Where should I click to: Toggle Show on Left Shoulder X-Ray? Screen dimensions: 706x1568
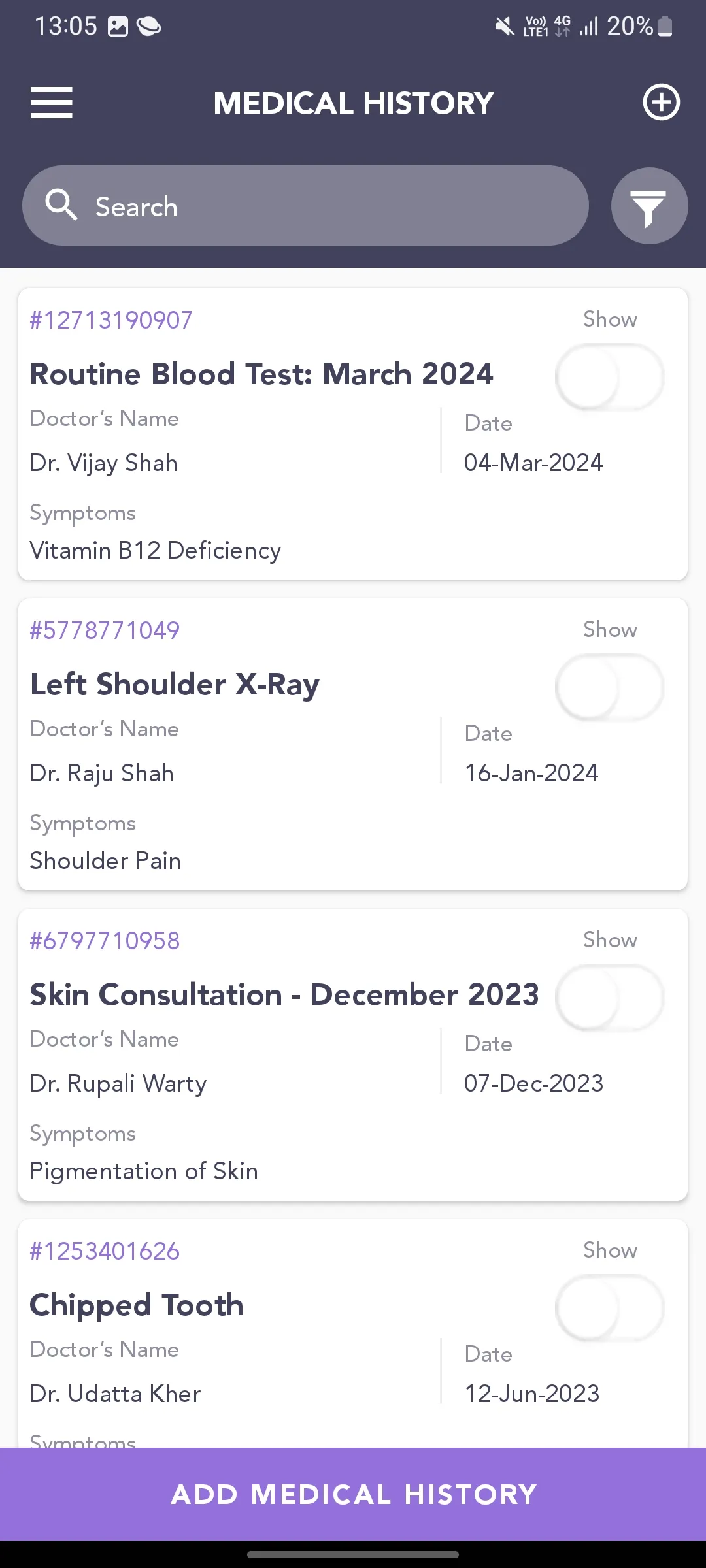(x=609, y=687)
